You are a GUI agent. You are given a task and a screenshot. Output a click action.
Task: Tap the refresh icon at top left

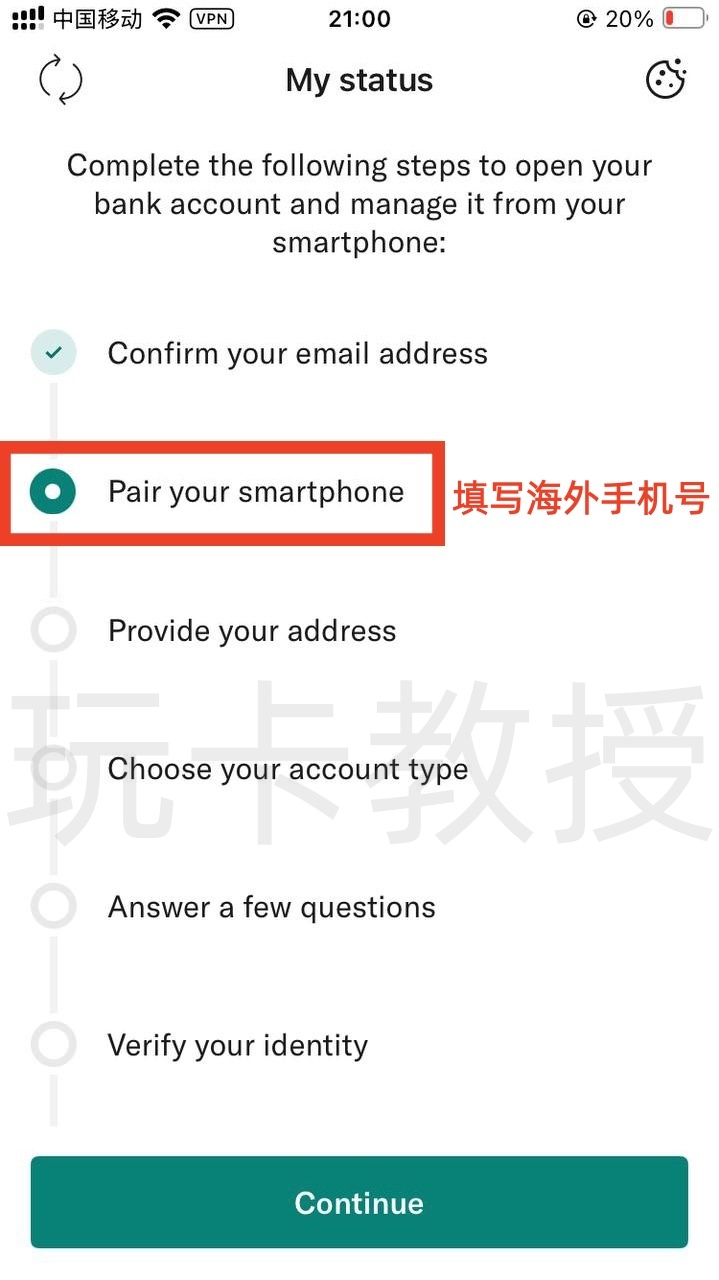click(x=60, y=80)
